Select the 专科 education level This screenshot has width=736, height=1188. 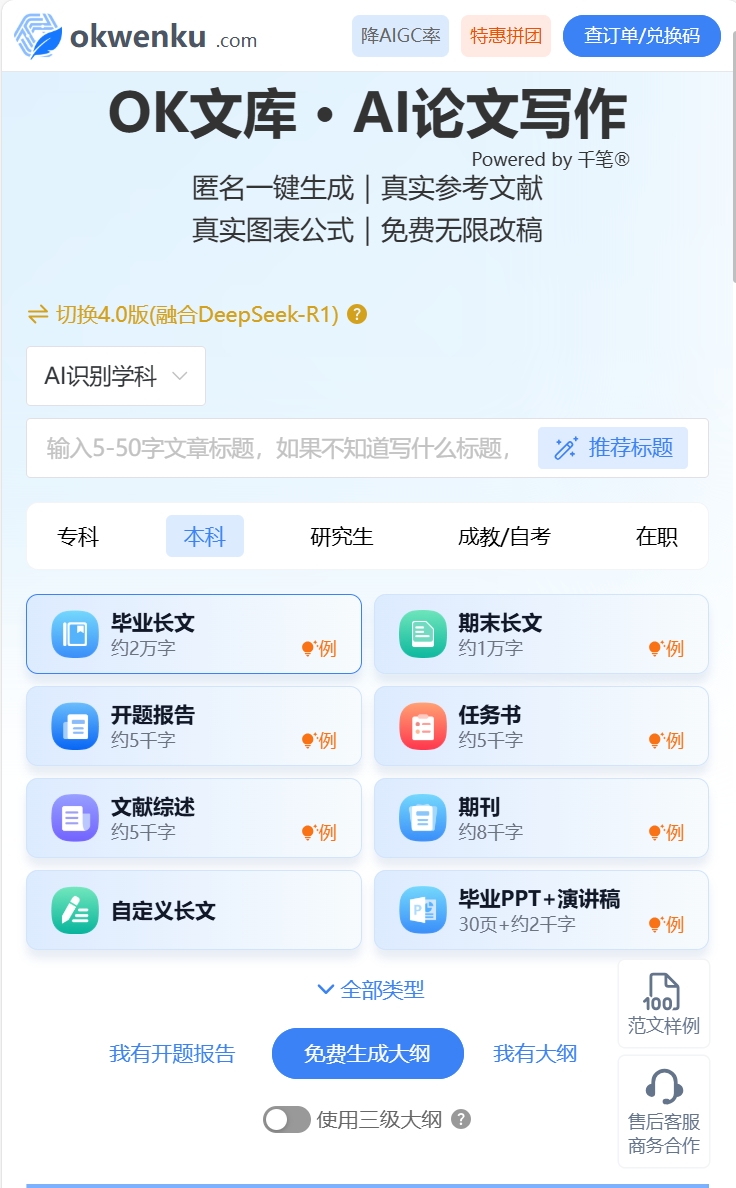(x=78, y=537)
